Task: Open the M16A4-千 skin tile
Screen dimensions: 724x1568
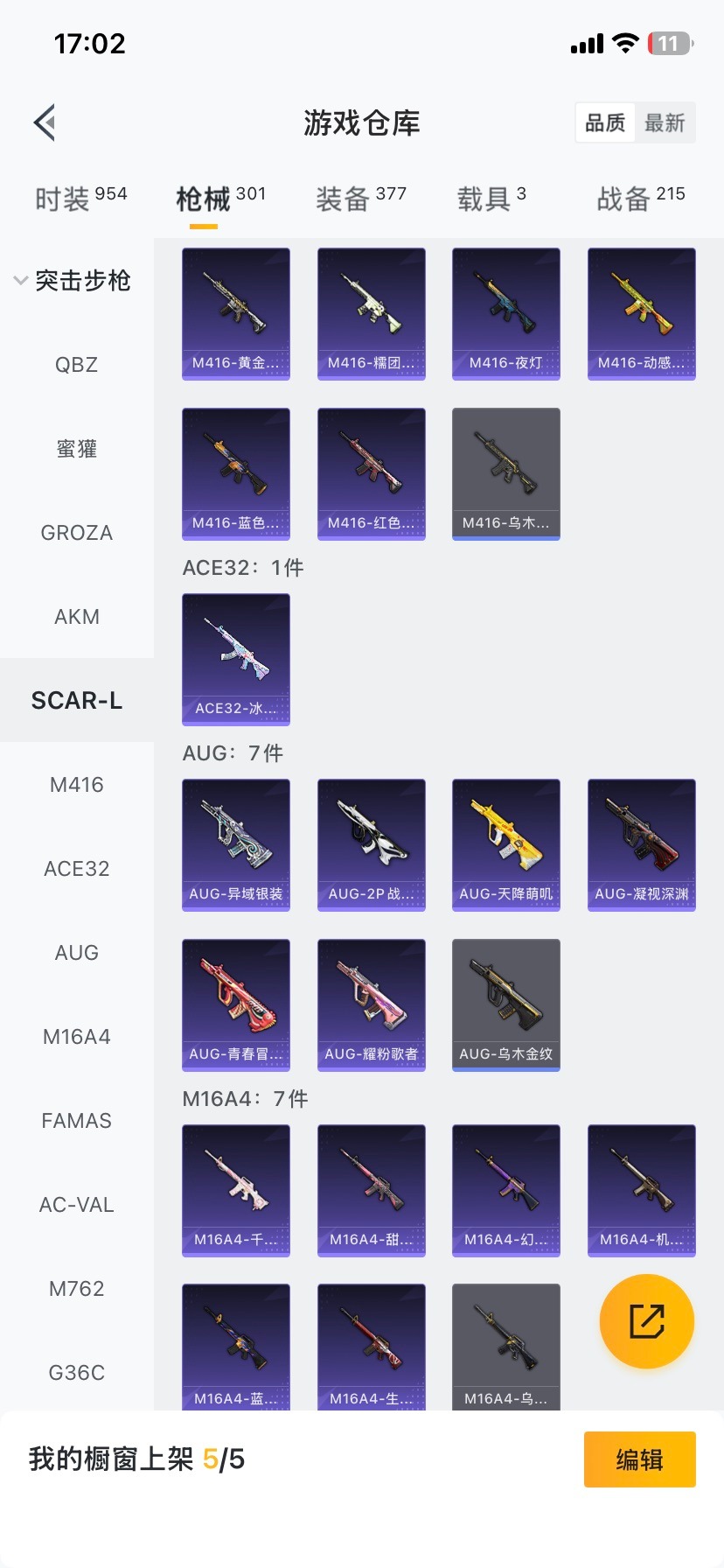Action: [236, 1190]
